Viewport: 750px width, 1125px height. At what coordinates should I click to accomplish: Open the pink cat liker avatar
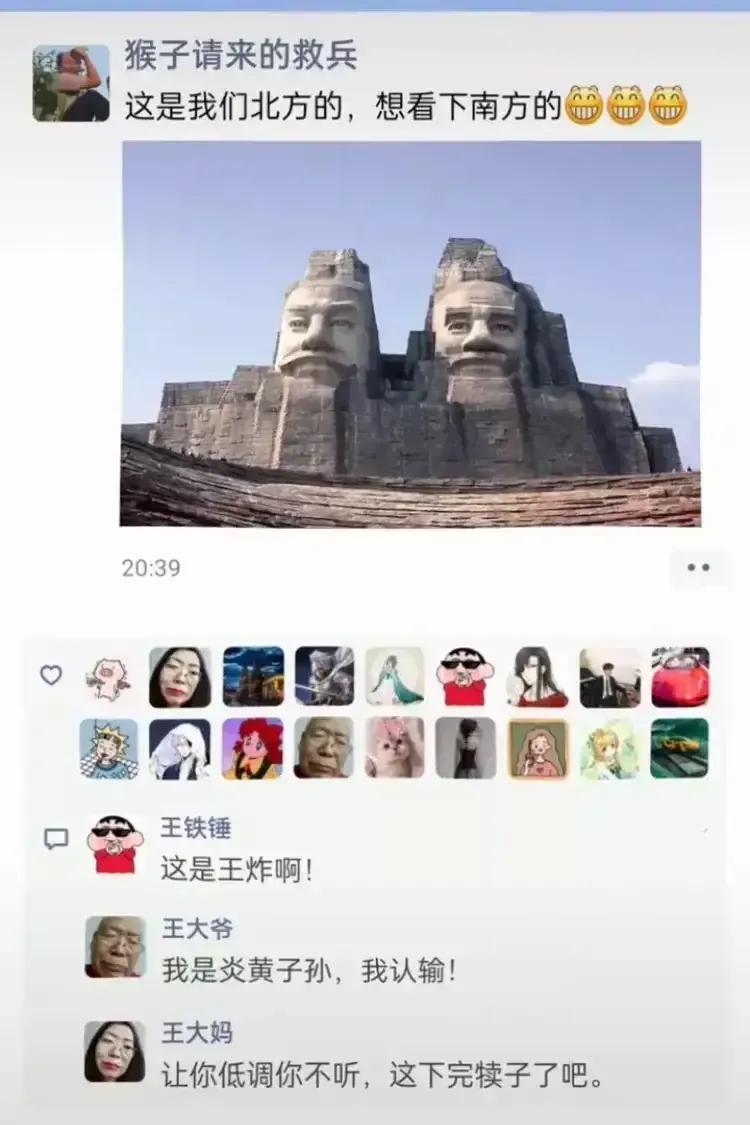pos(394,748)
